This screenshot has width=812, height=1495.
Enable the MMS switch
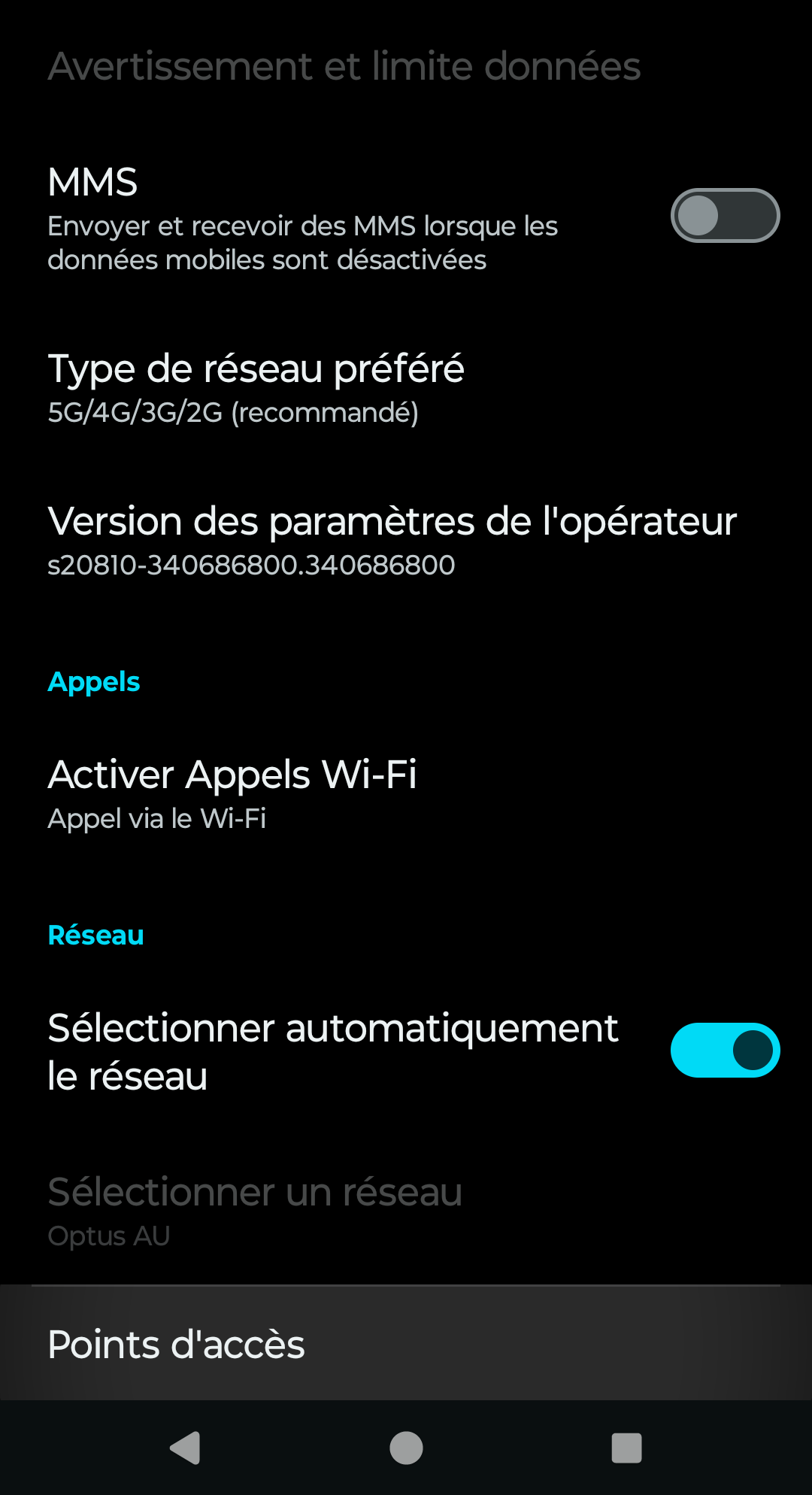click(x=724, y=216)
